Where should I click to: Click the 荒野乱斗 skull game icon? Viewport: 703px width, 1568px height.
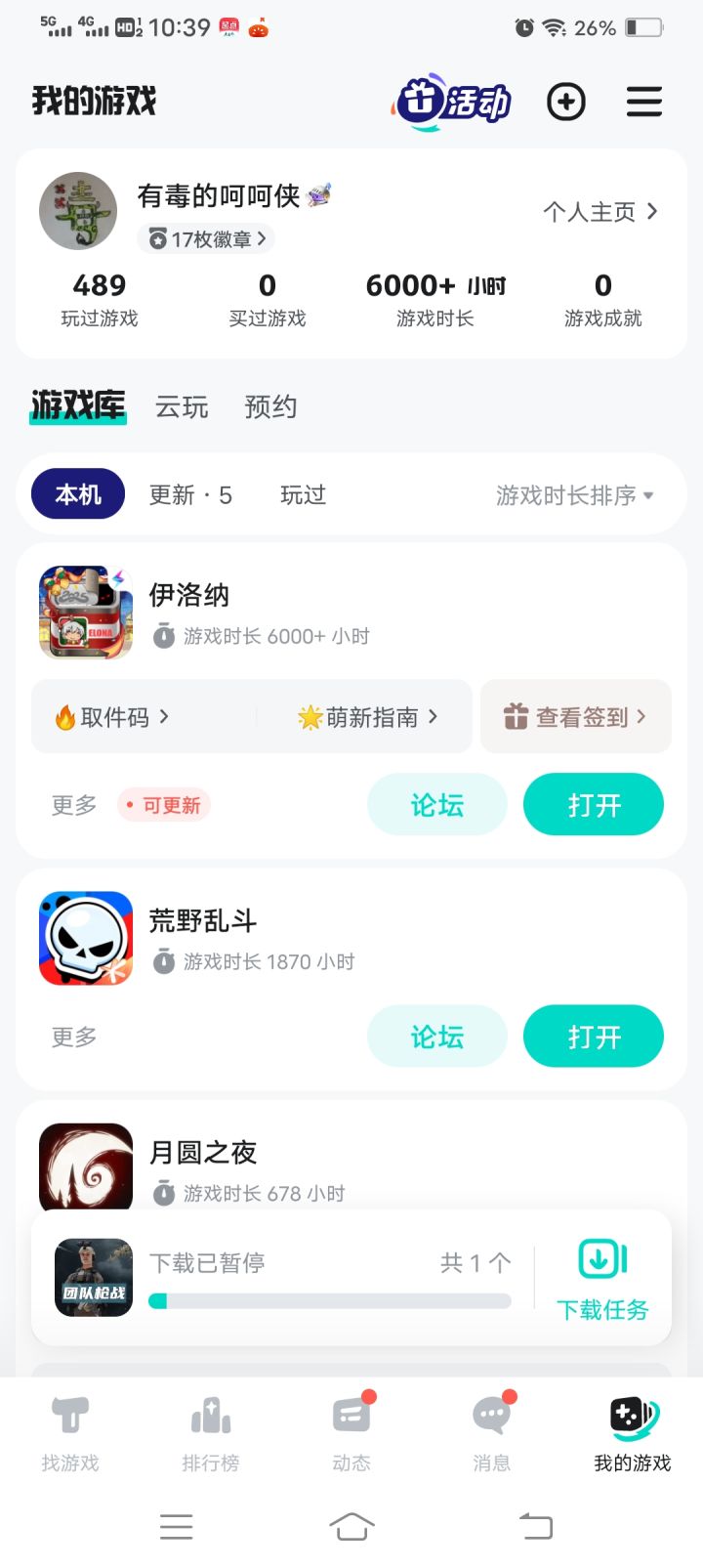(85, 938)
